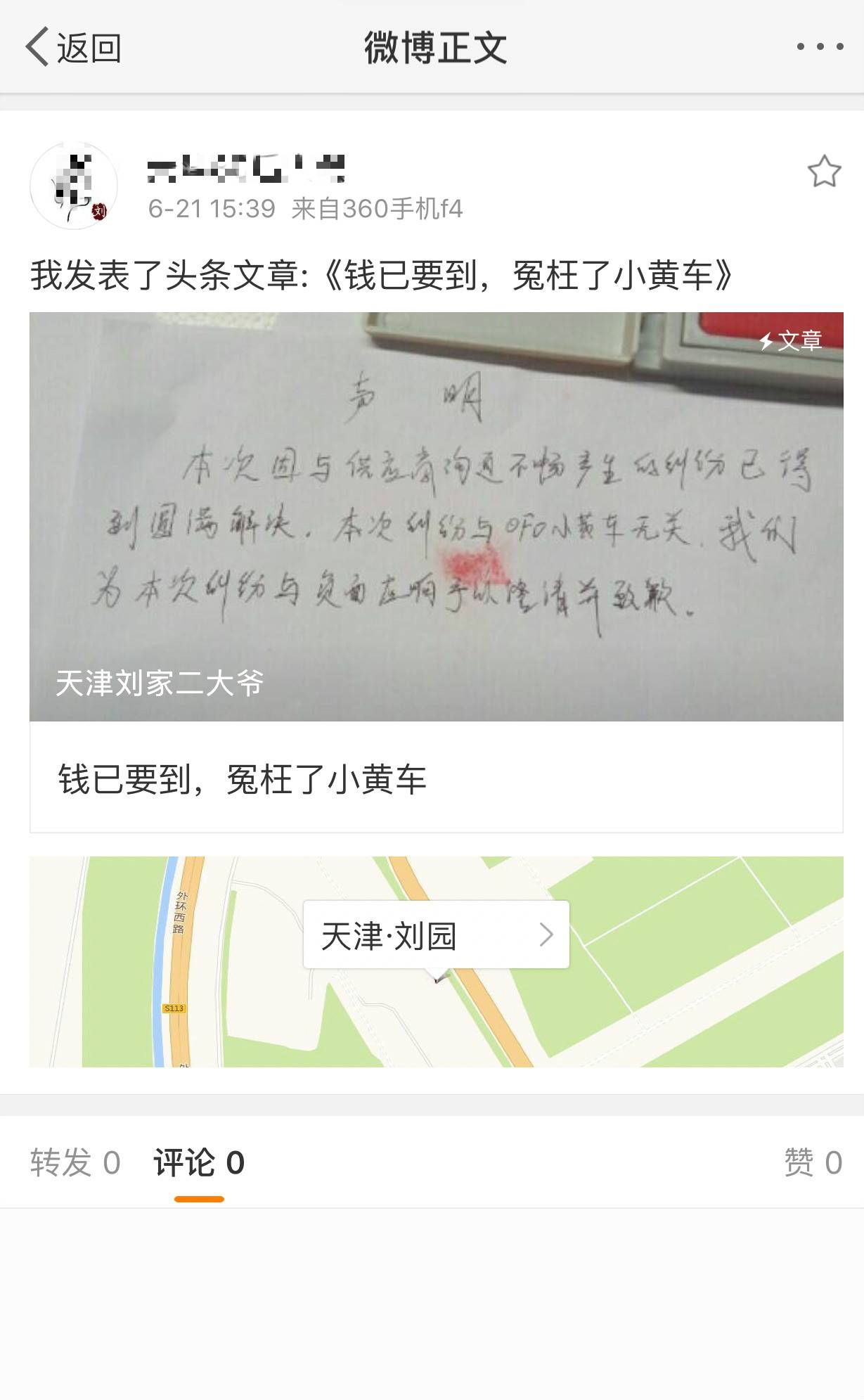The width and height of the screenshot is (864, 1400).
Task: Open the three-dot overflow menu
Action: click(x=819, y=47)
